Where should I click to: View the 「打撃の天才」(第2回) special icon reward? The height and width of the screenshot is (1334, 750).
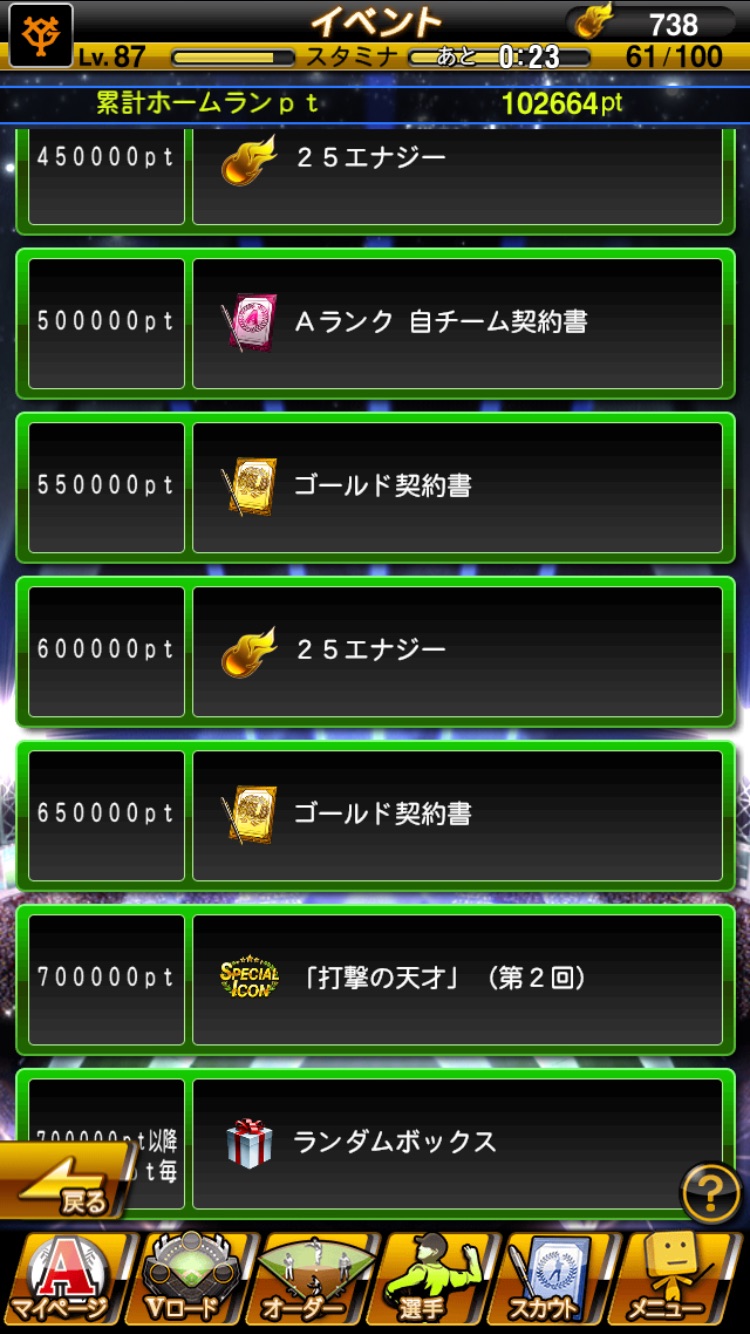point(457,978)
